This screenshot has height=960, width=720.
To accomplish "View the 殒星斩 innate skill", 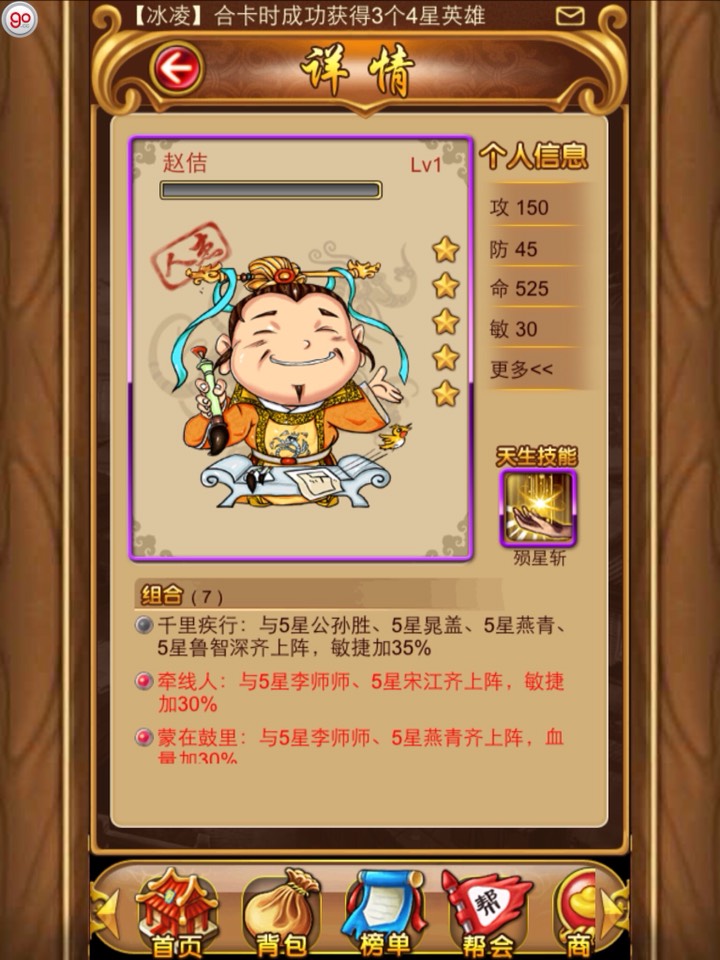I will (x=538, y=507).
